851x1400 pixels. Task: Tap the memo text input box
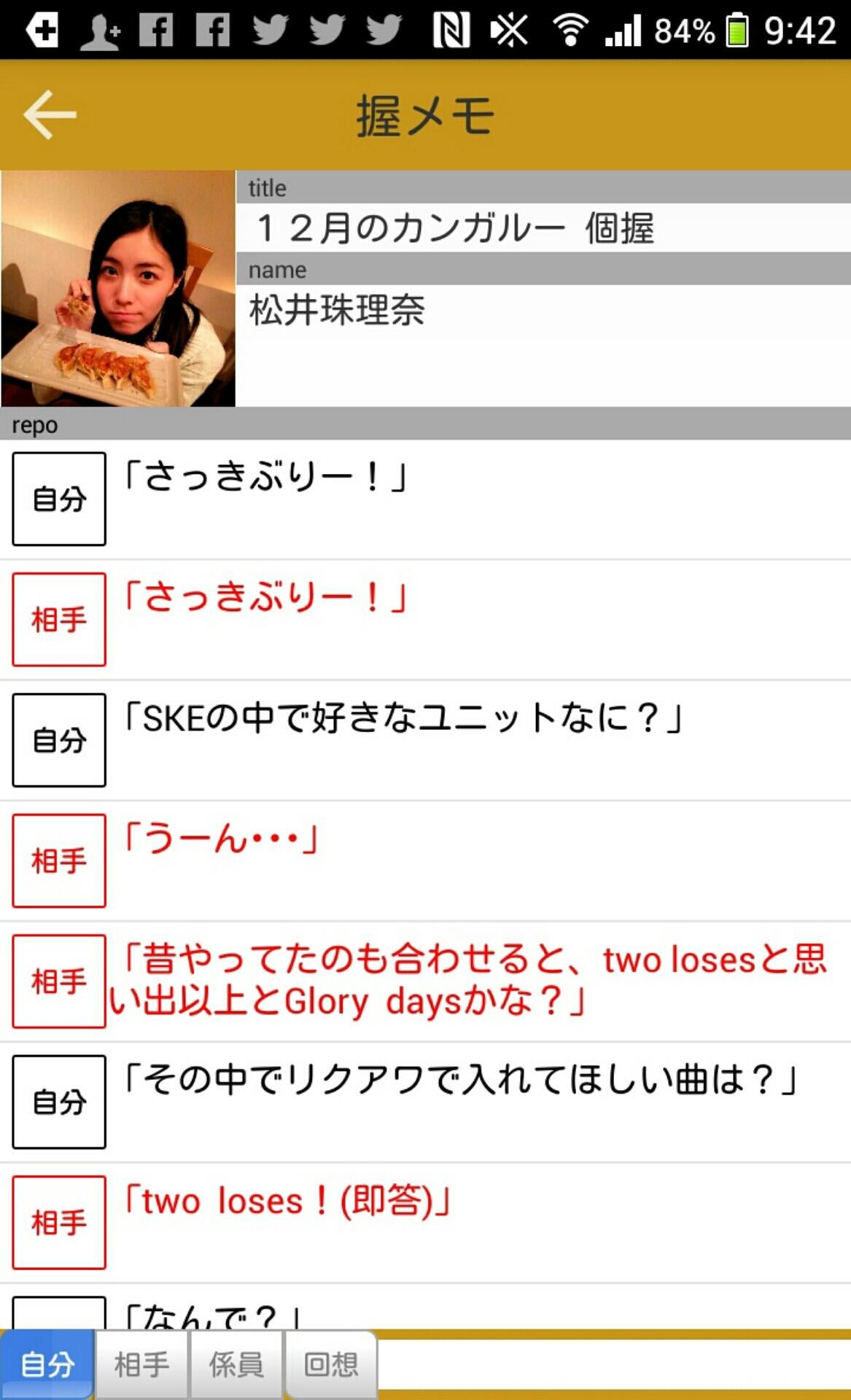click(x=613, y=1364)
